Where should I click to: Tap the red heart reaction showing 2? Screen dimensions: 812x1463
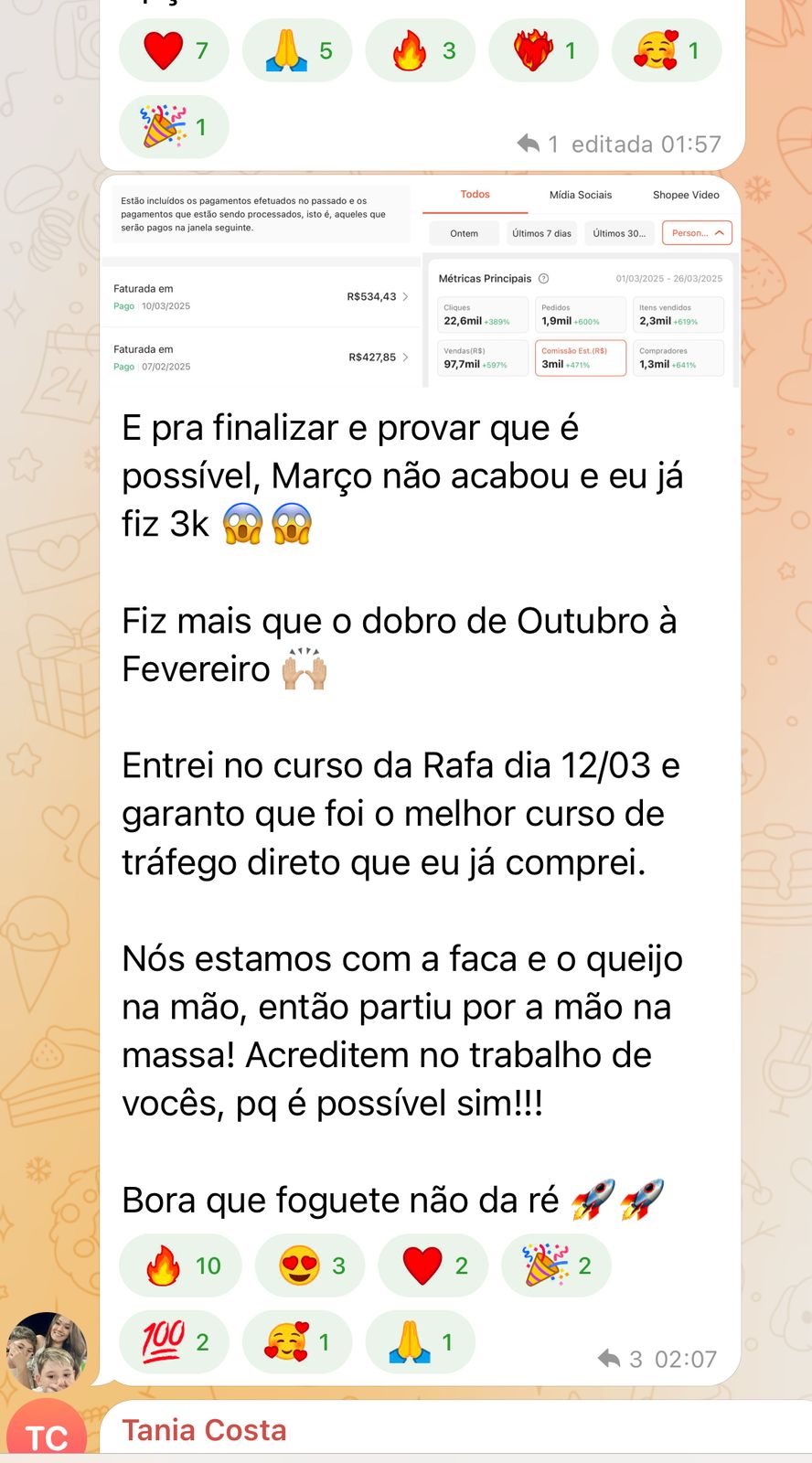(x=433, y=1265)
